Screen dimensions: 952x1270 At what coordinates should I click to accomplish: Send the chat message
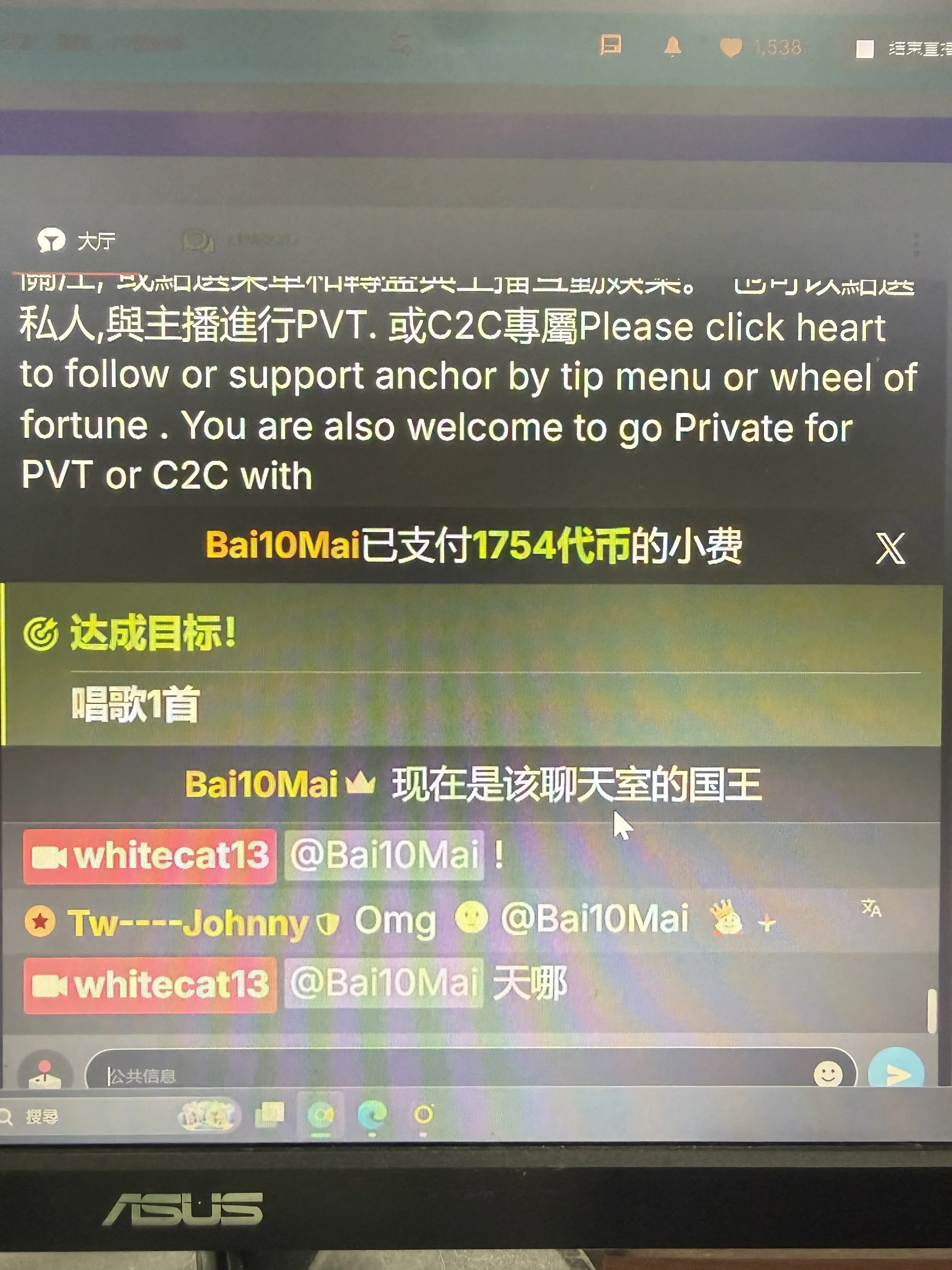coord(897,1074)
